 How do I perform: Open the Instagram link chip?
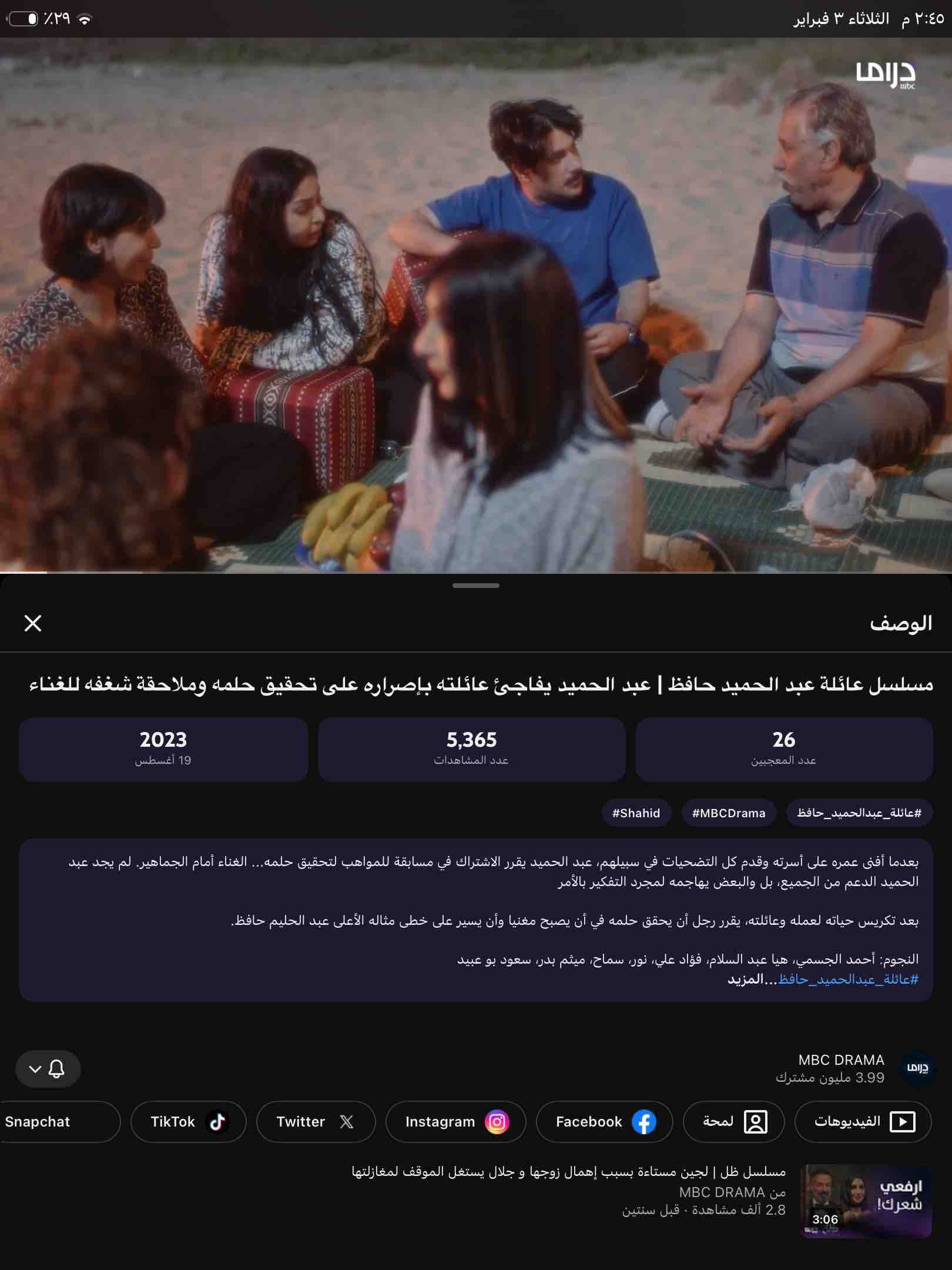point(456,1122)
